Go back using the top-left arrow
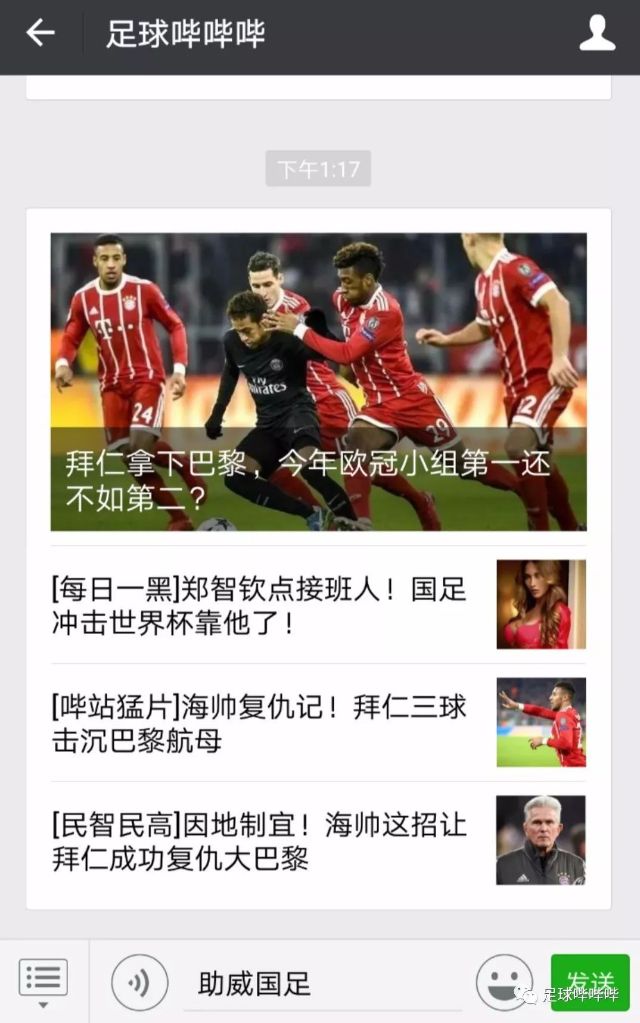The image size is (640, 1023). tap(40, 33)
